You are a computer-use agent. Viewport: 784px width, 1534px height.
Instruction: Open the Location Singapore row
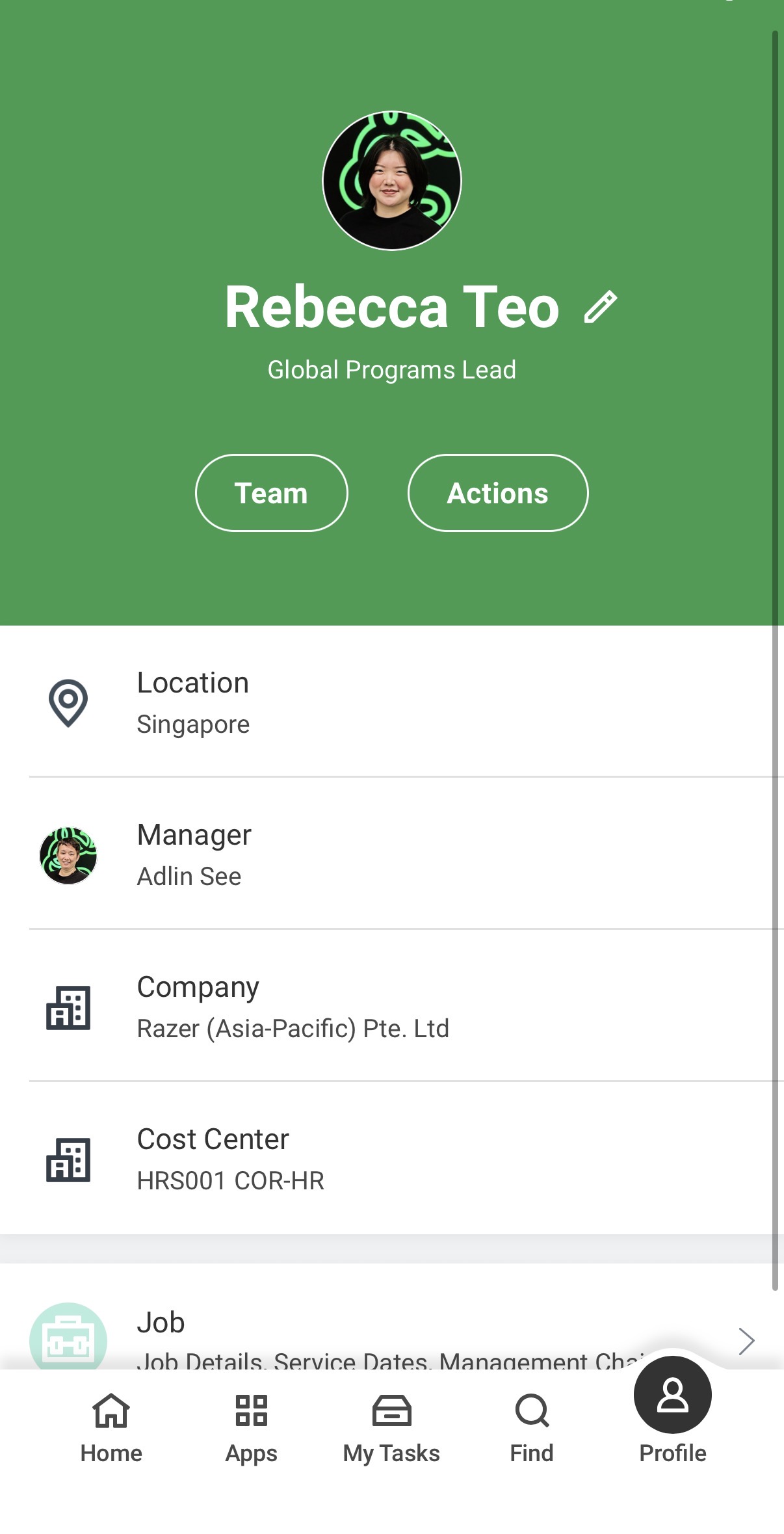[392, 702]
